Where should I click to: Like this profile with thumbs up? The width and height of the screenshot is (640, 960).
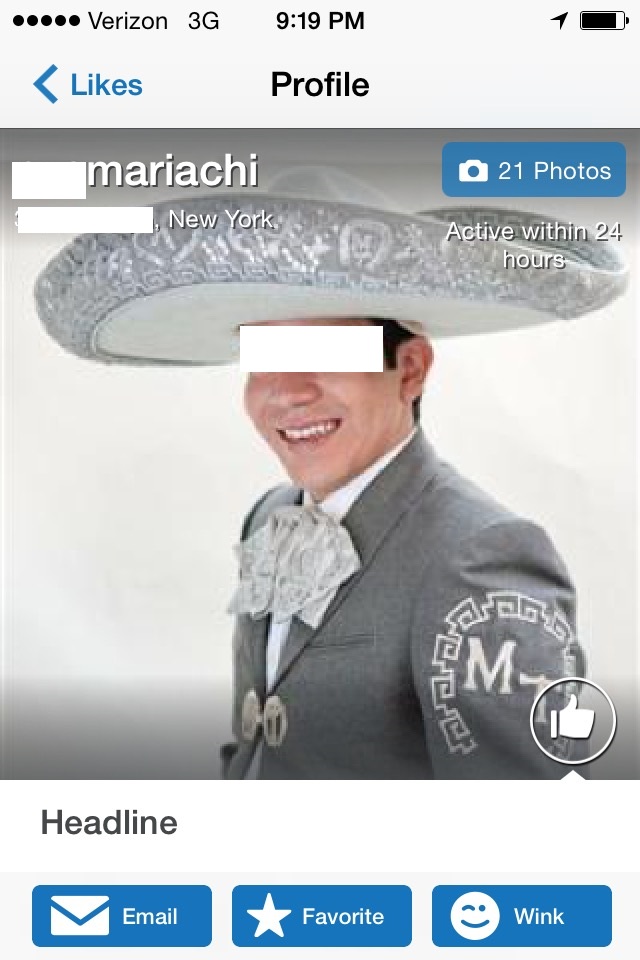click(572, 721)
